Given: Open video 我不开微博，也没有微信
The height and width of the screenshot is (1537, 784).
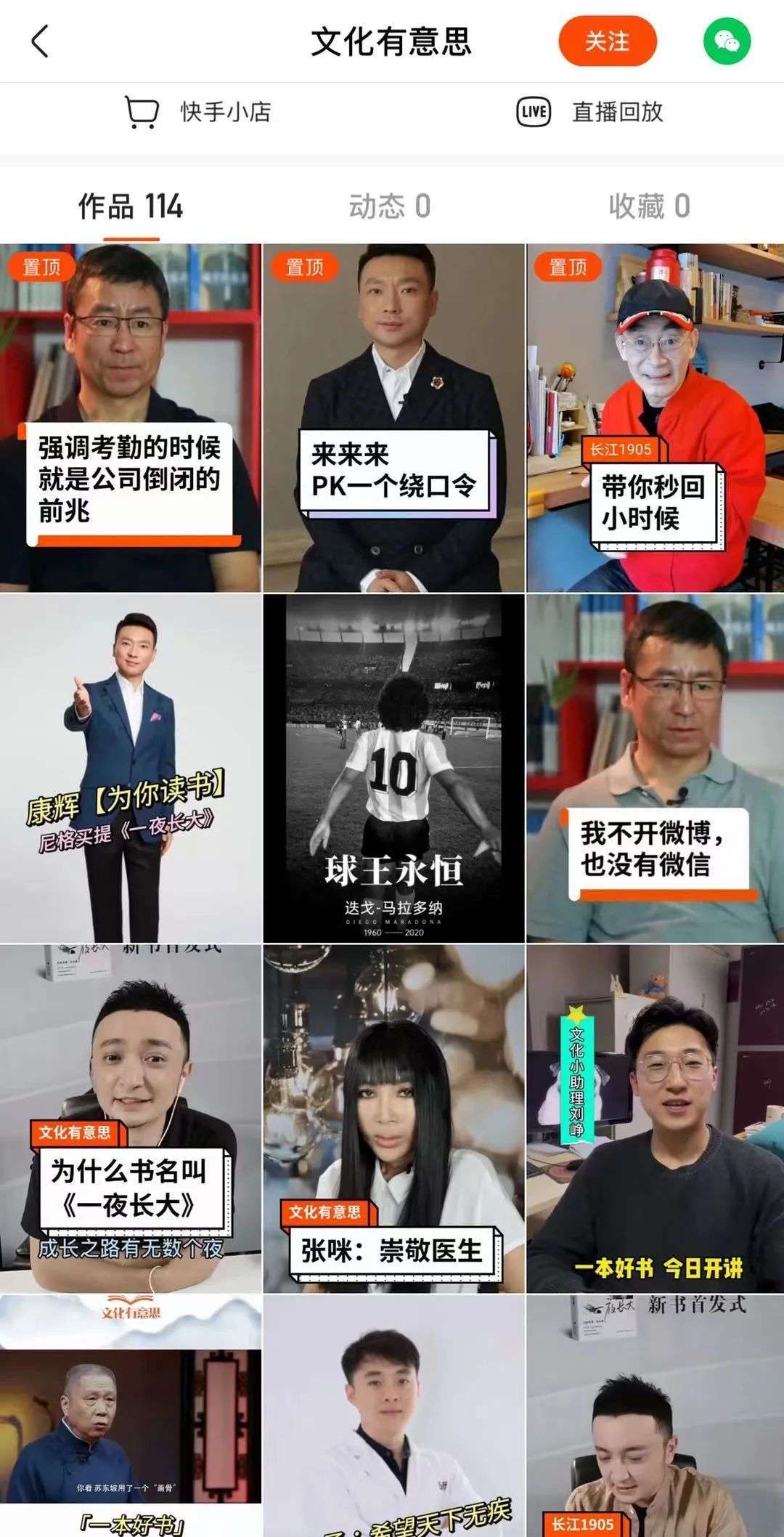Looking at the screenshot, I should pos(656,768).
